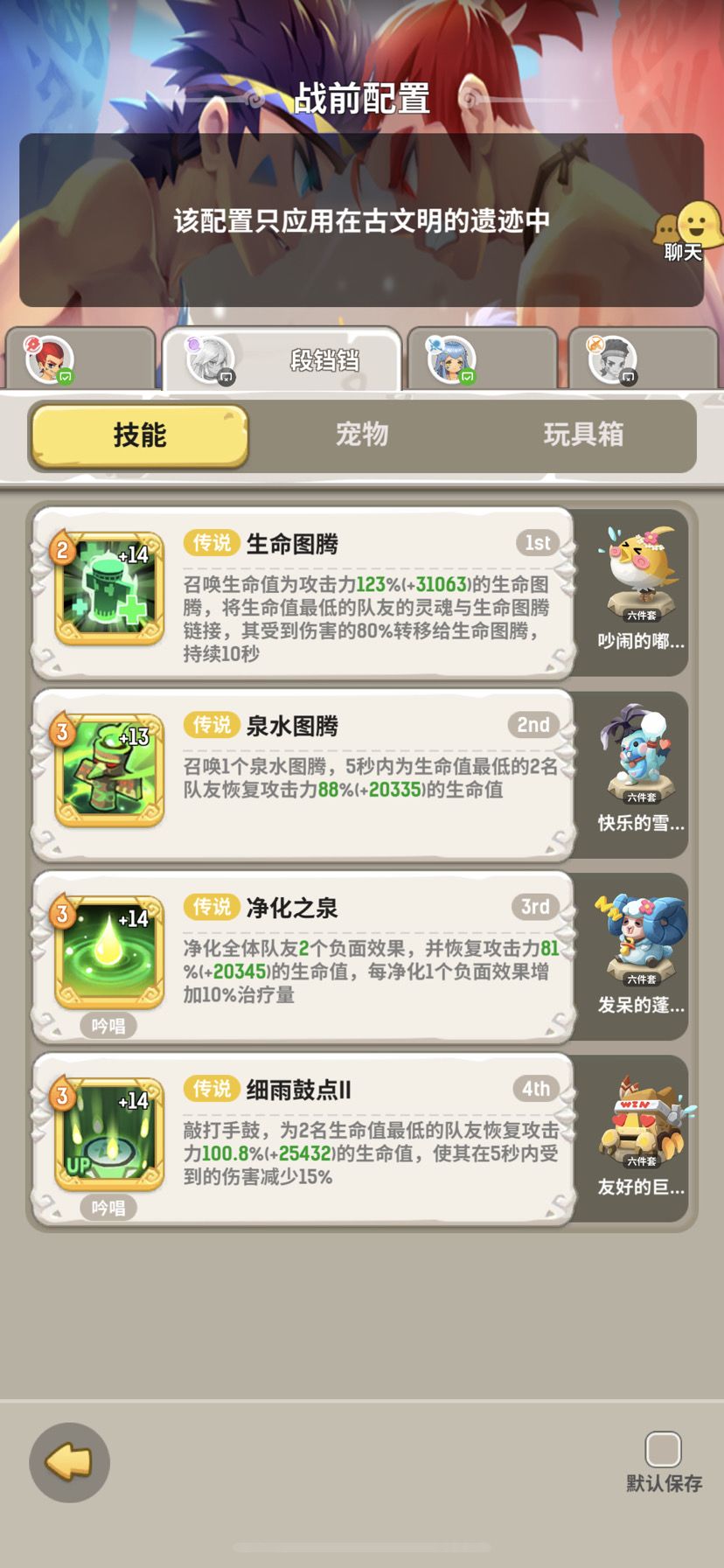Image resolution: width=724 pixels, height=1568 pixels.
Task: Enable the 默认保存 checkbox
Action: (x=665, y=1451)
